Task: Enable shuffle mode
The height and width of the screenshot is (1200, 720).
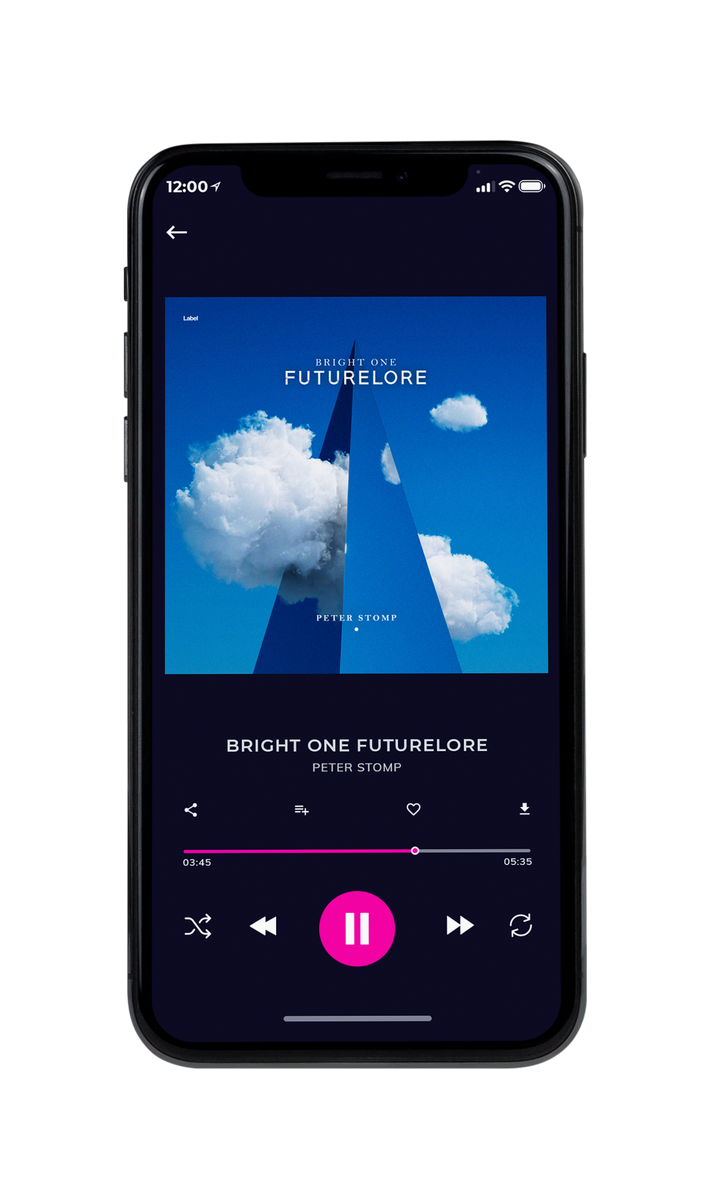Action: (x=198, y=926)
